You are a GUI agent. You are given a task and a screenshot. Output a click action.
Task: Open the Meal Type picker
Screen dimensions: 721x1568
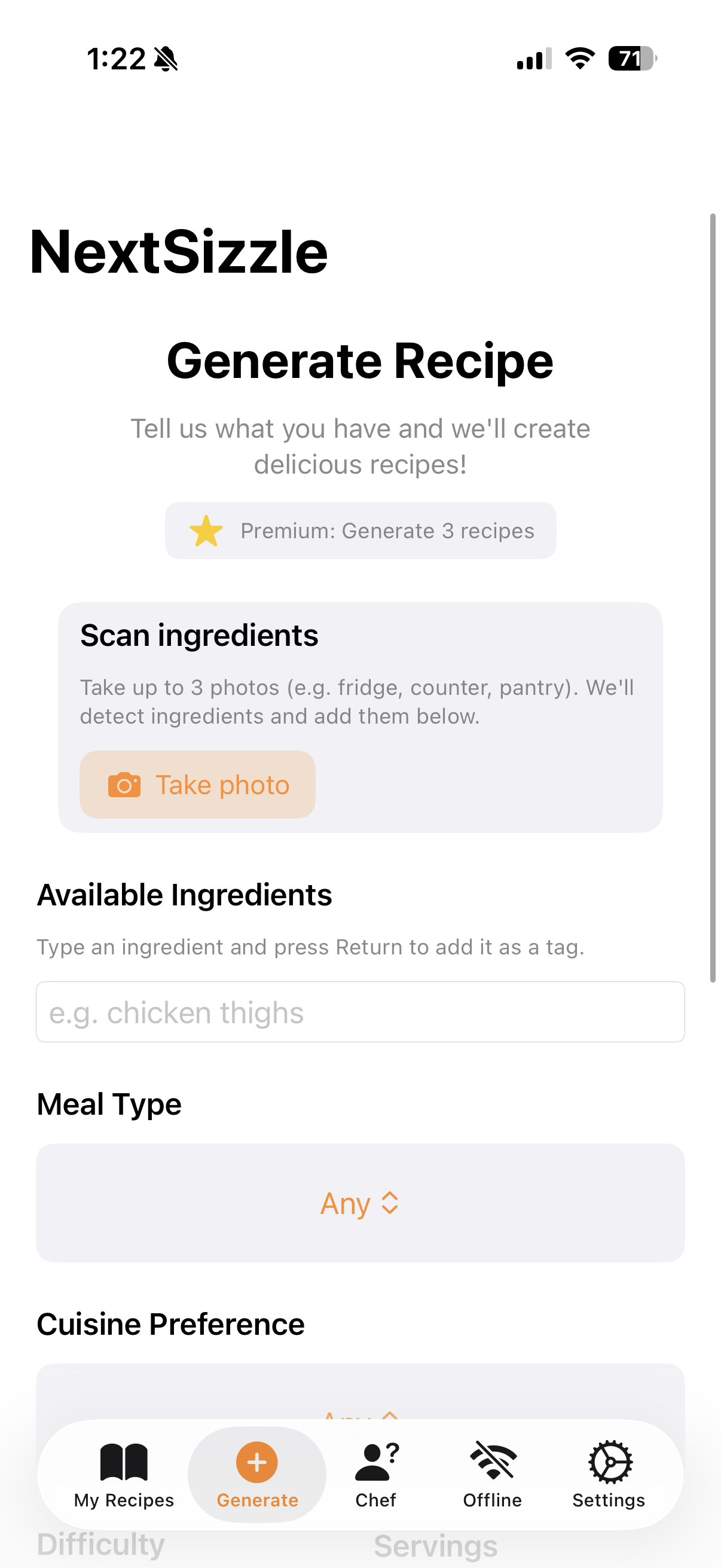point(360,1203)
